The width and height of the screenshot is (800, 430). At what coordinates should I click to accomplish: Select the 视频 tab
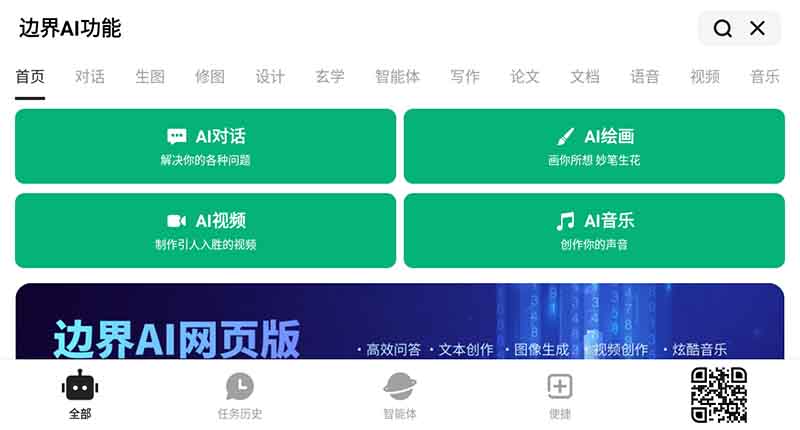[705, 76]
